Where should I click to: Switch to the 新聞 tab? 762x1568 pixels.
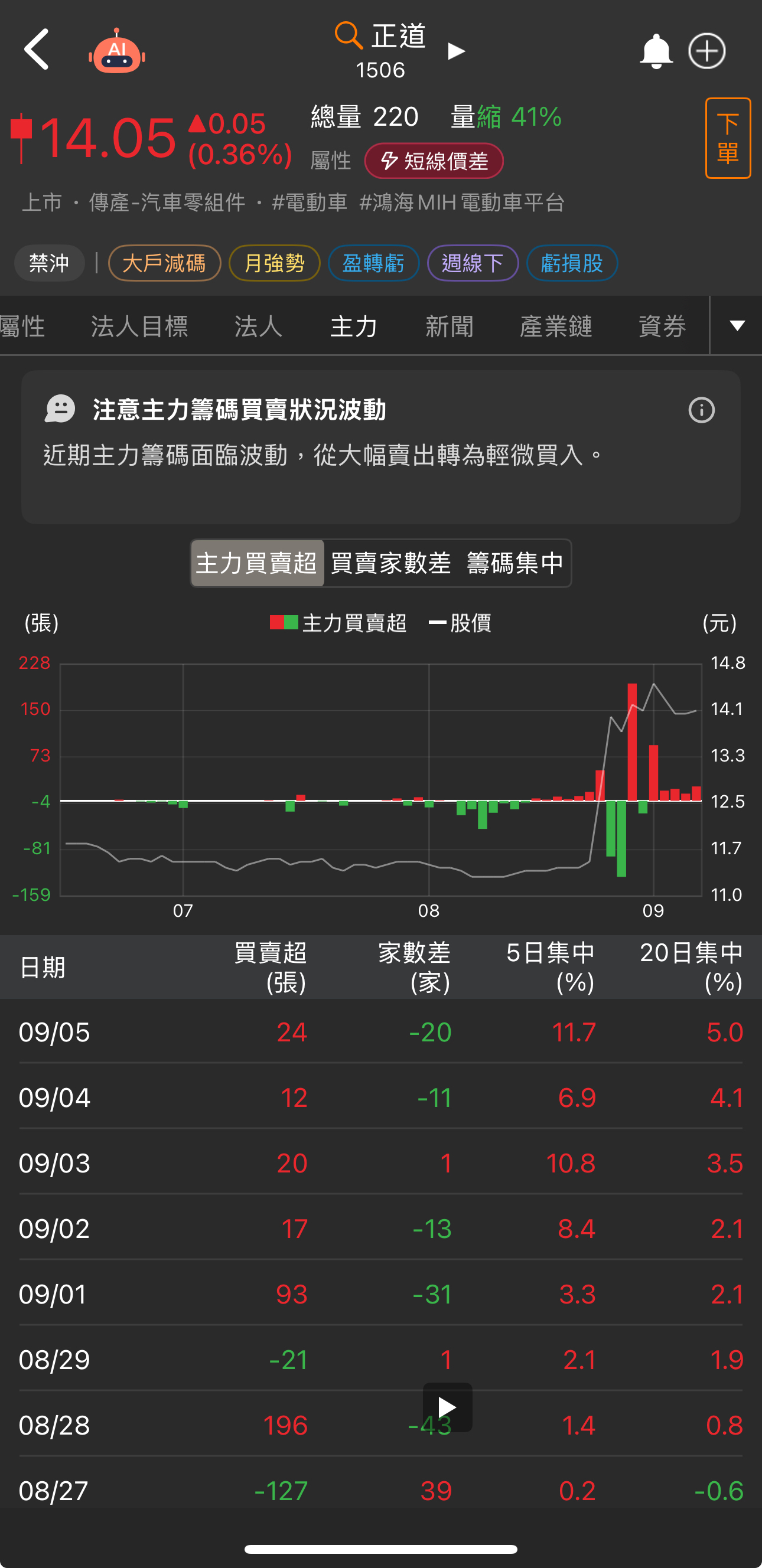tap(449, 326)
